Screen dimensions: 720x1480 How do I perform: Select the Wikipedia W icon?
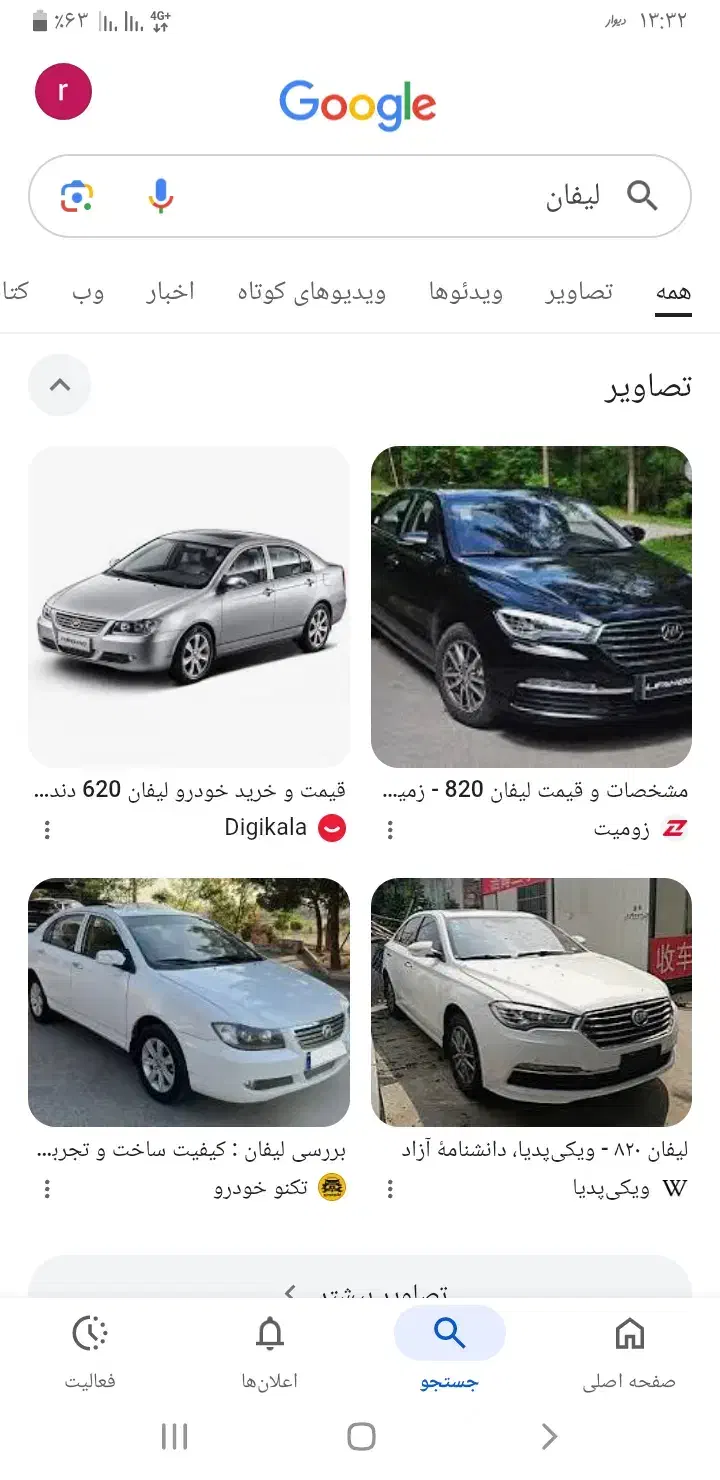676,1189
